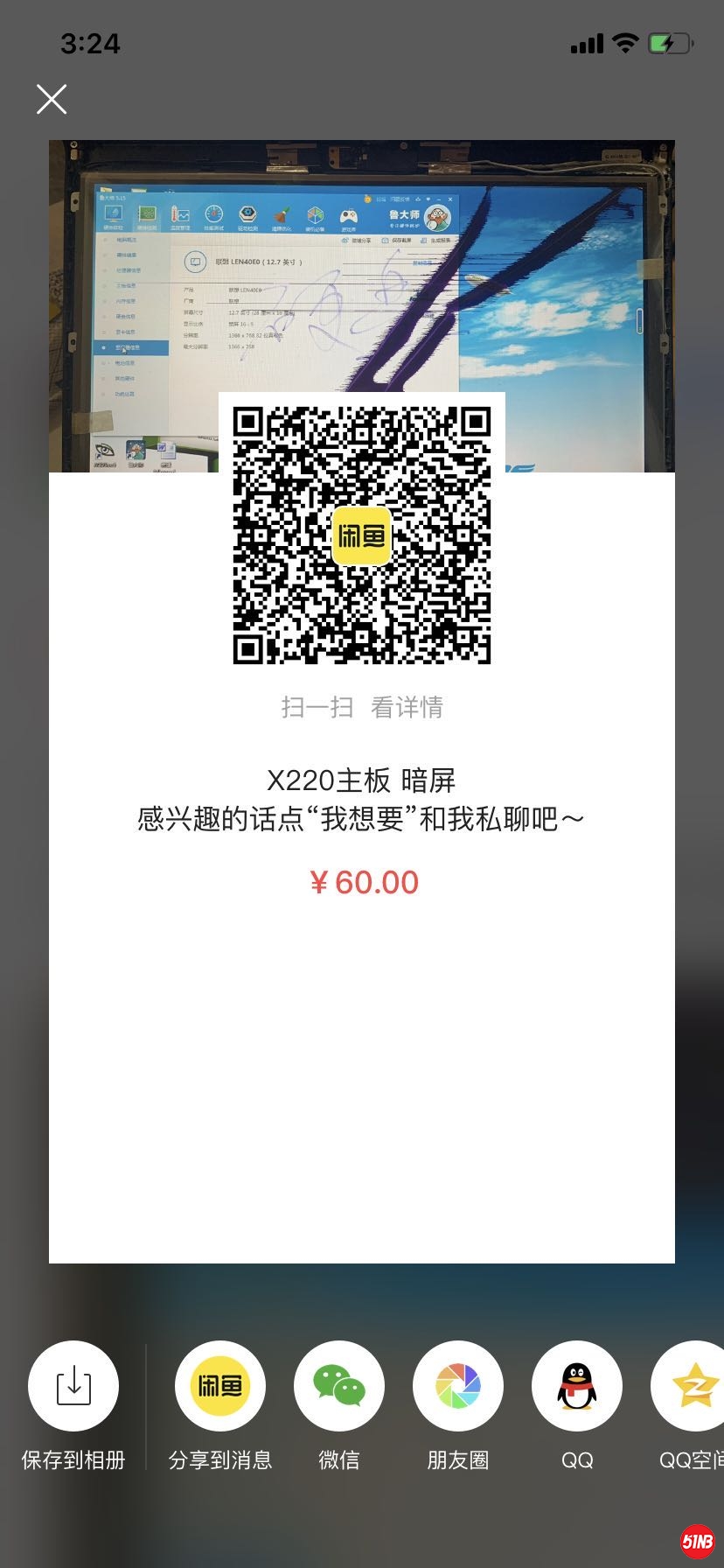The width and height of the screenshot is (724, 1568).
Task: Tap 保存到相册 to save the image
Action: (x=73, y=1386)
